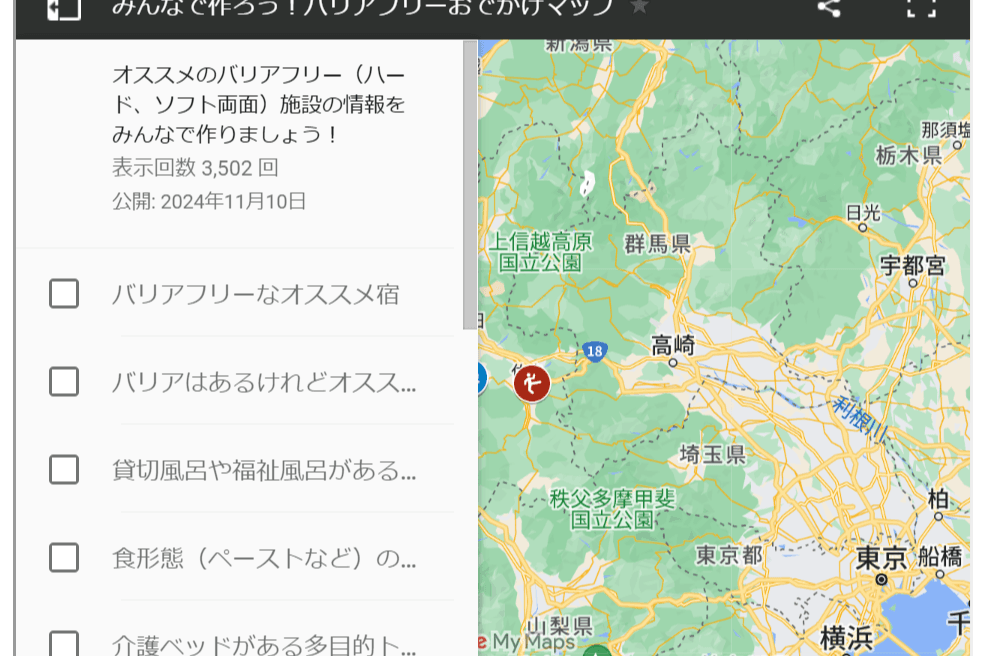Image resolution: width=984 pixels, height=656 pixels.
Task: Star this map as favorite
Action: 640,7
